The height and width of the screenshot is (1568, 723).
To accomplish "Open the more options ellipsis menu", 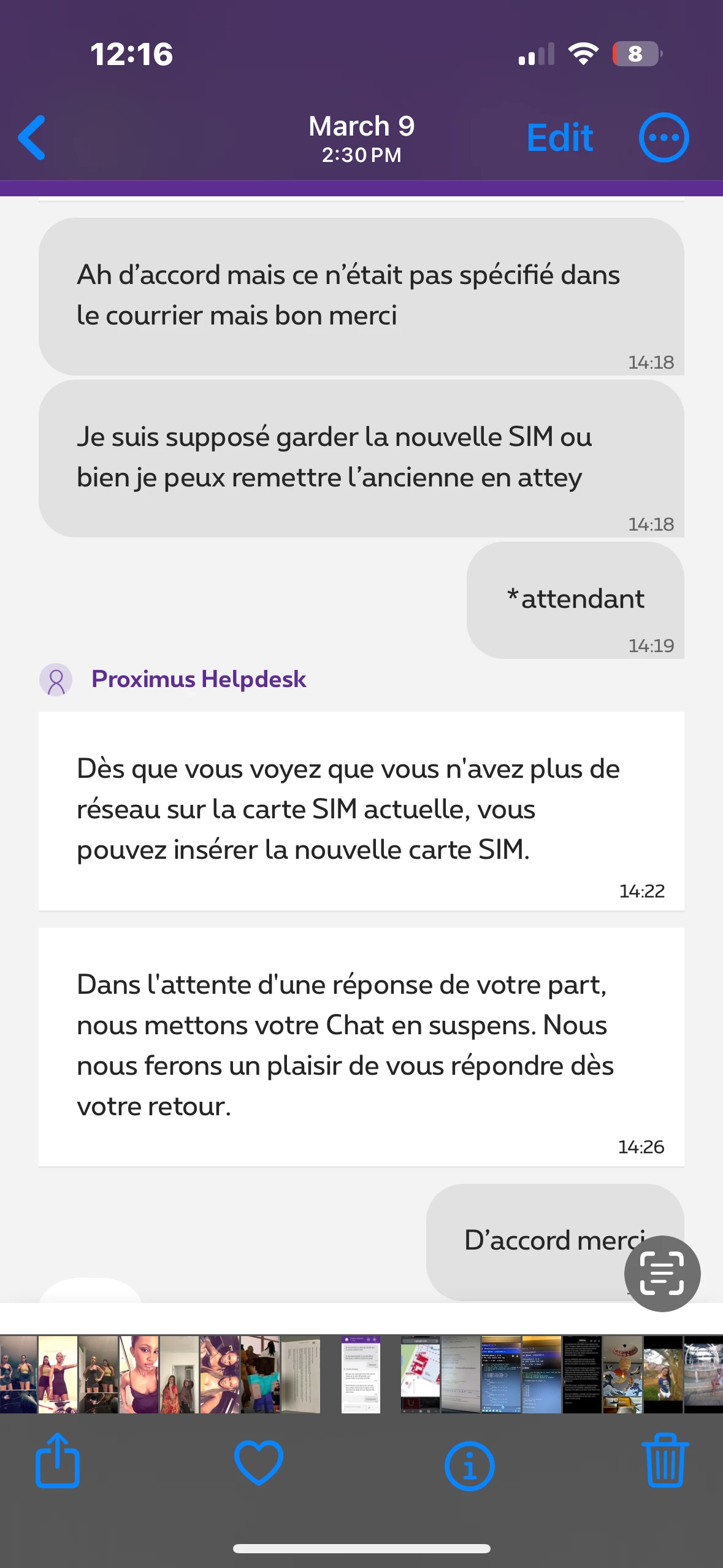I will [x=664, y=137].
